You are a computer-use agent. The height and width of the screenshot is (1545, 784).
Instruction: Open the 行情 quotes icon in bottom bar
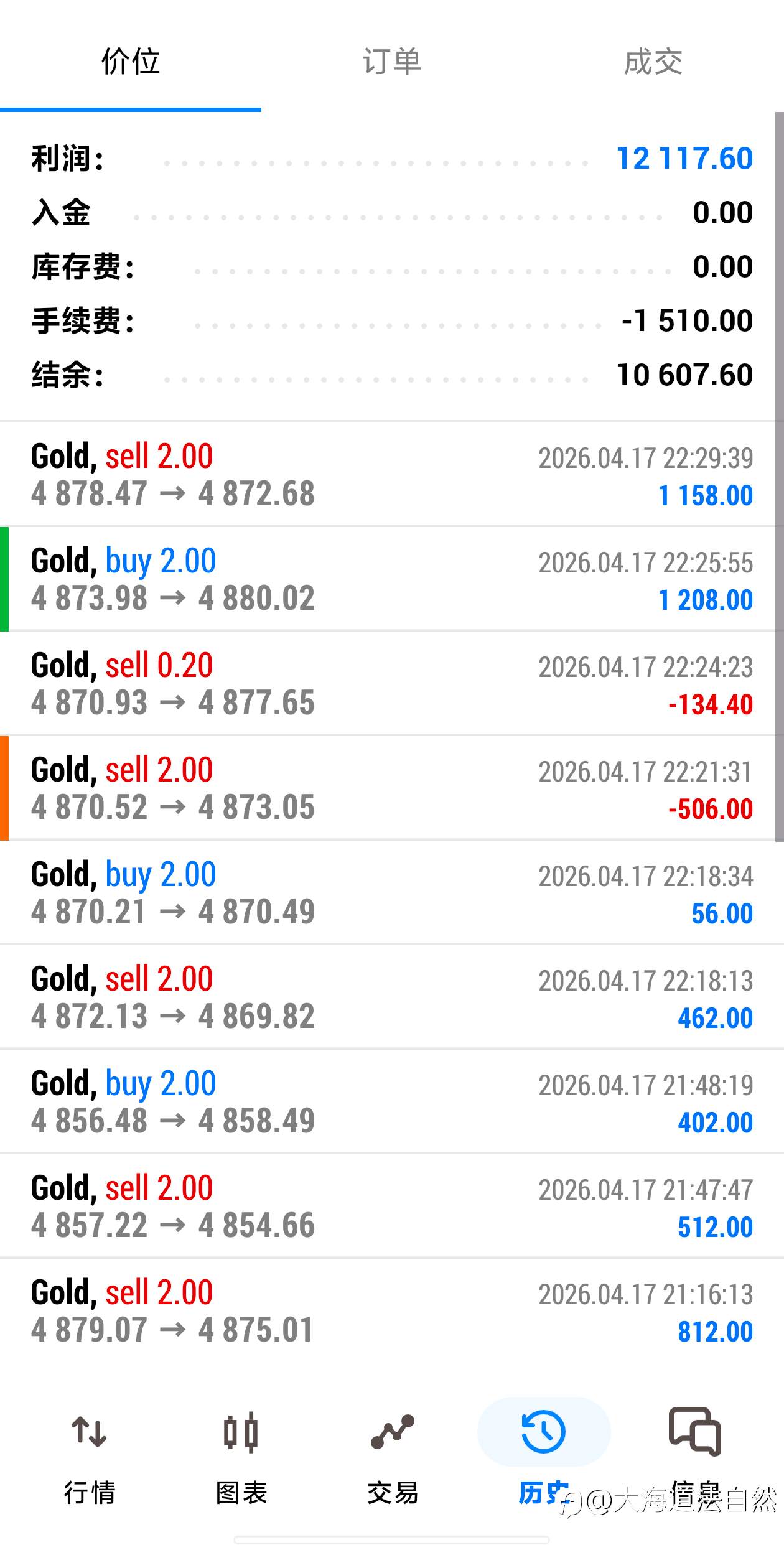(x=91, y=1431)
